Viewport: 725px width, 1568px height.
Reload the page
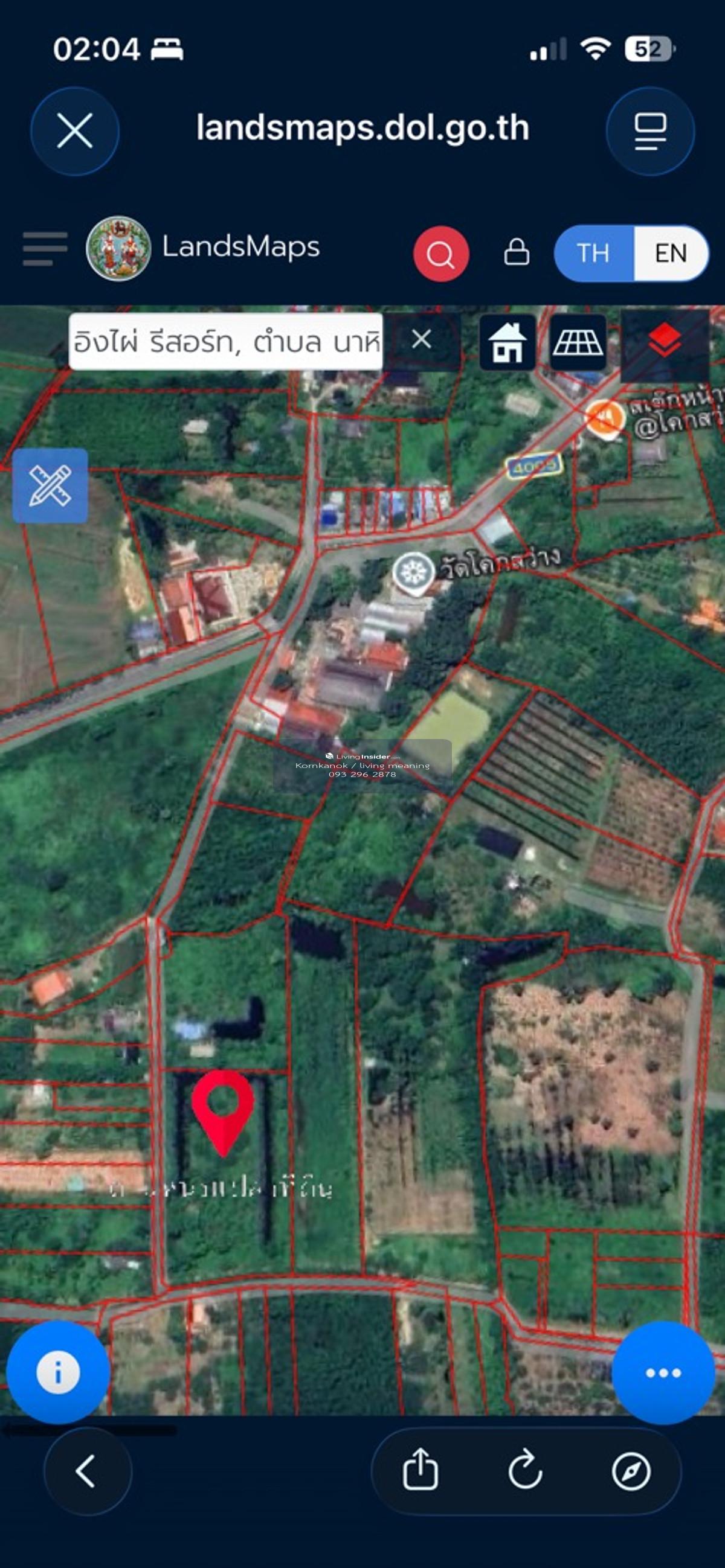point(525,1470)
